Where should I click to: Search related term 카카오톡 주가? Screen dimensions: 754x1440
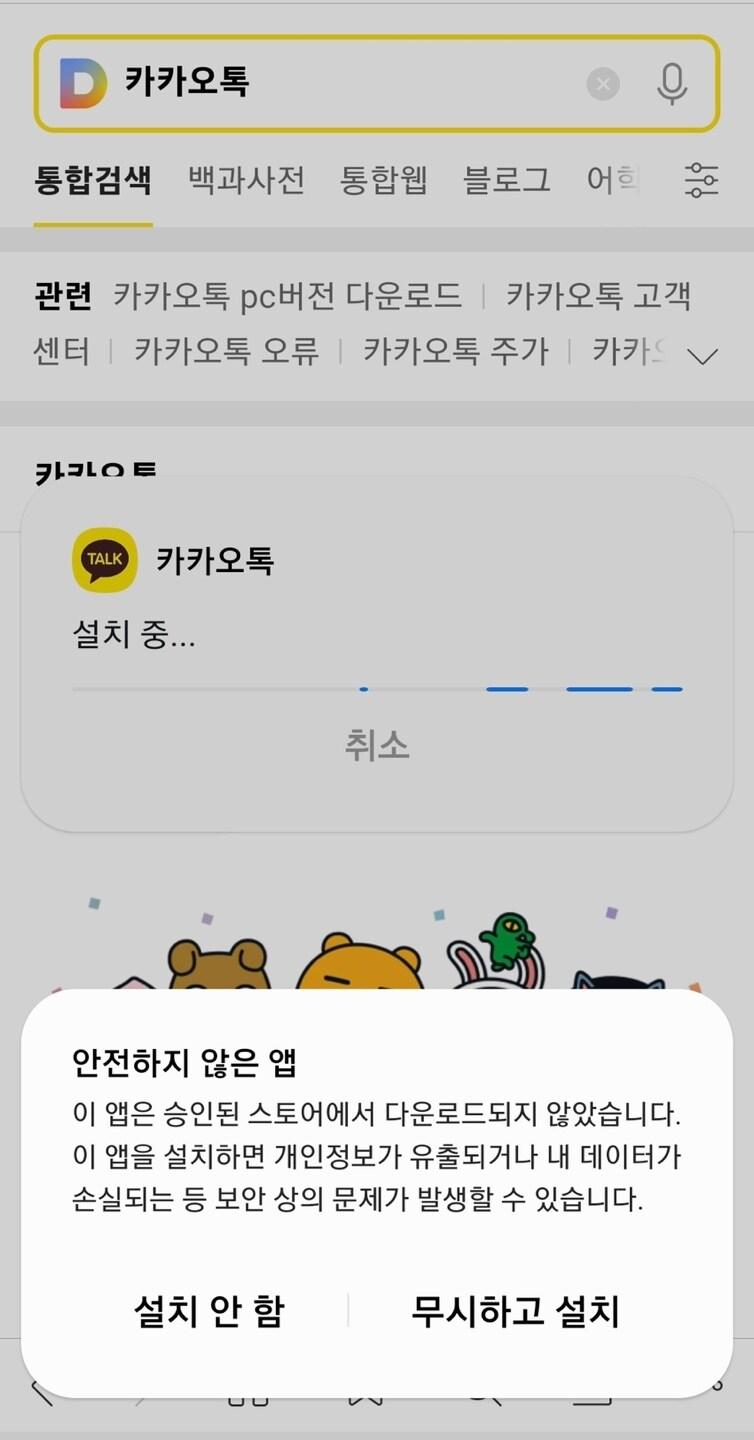(x=455, y=351)
